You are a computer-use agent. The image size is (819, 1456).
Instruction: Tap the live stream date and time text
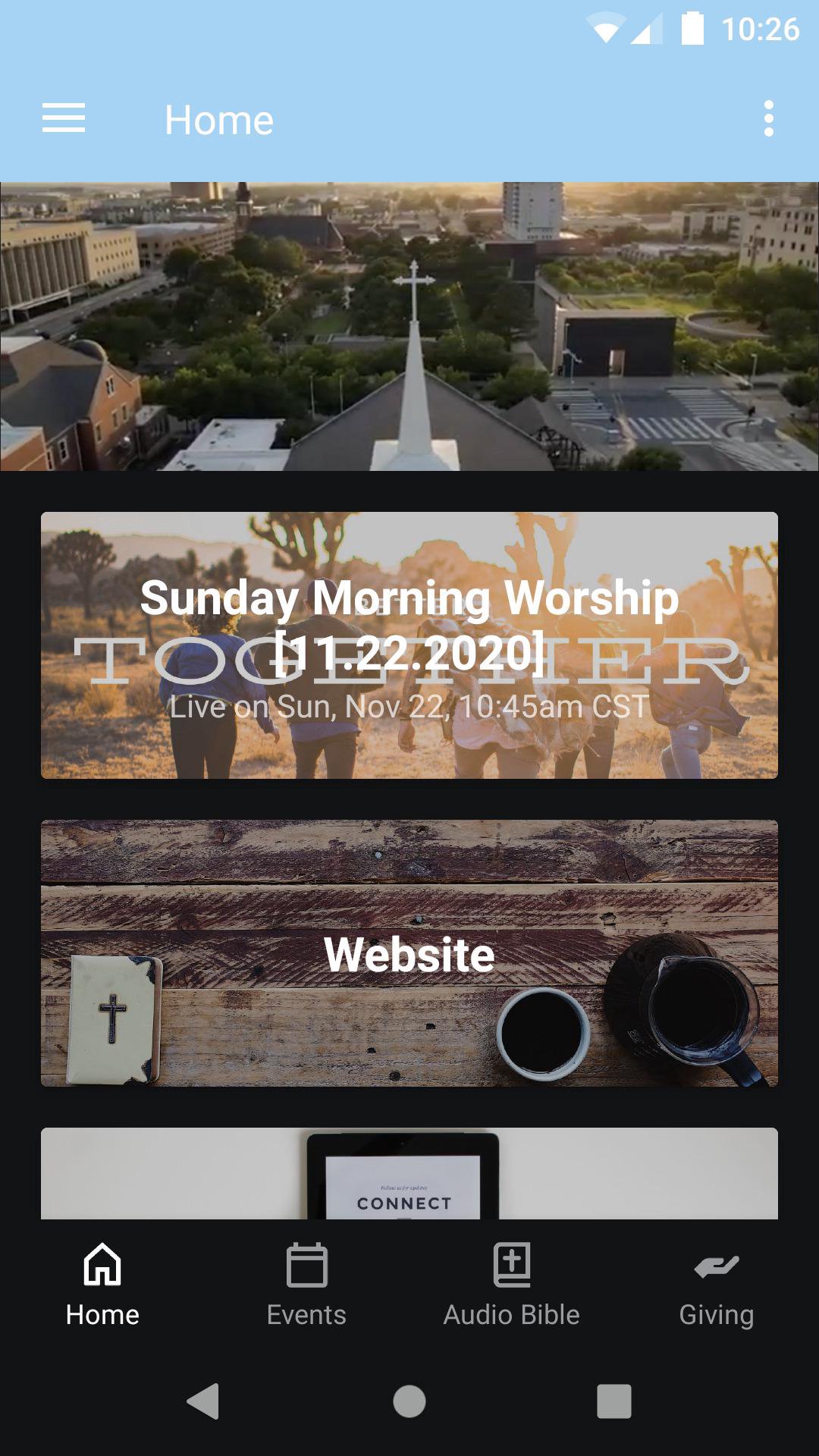[409, 707]
